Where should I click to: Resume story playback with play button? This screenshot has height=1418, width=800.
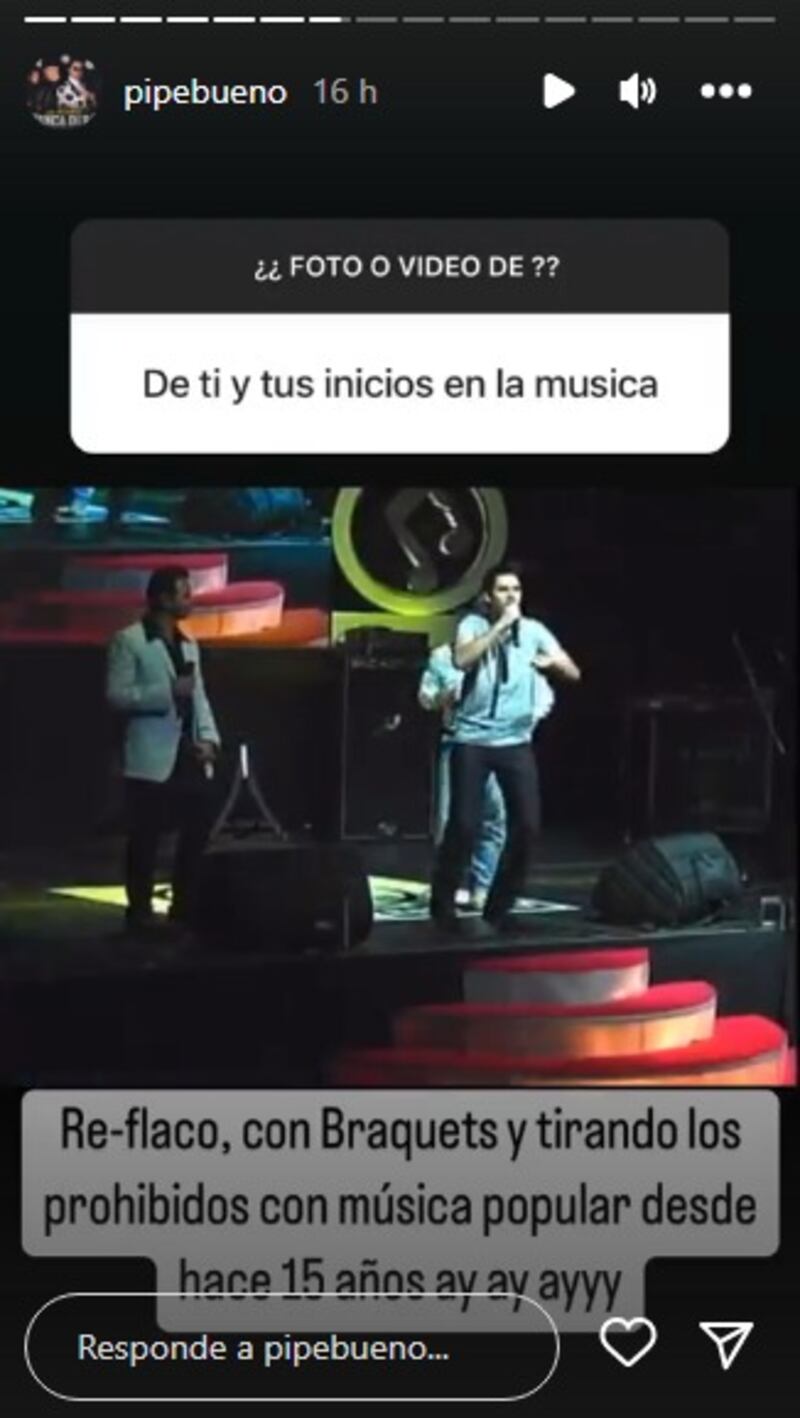558,92
